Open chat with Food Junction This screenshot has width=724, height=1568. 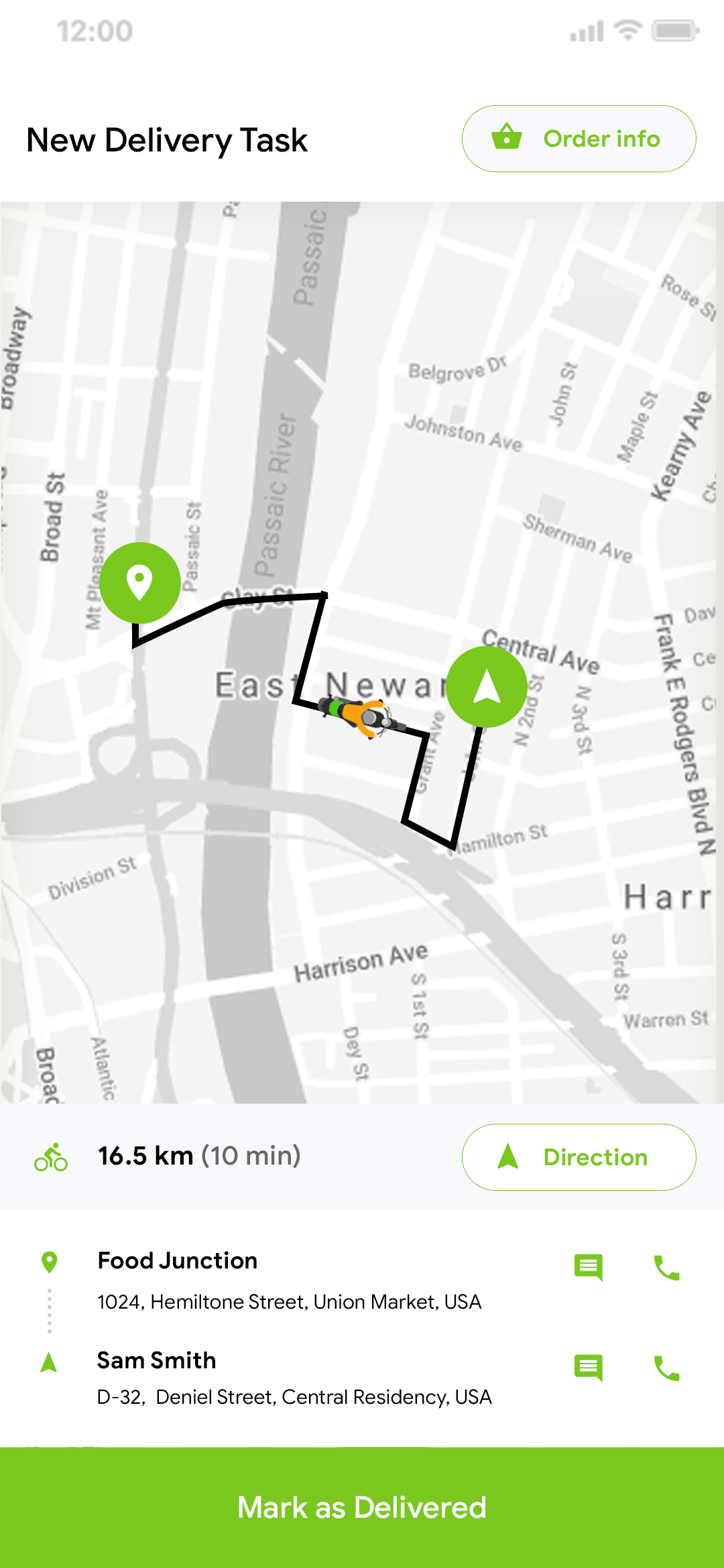[x=588, y=1266]
